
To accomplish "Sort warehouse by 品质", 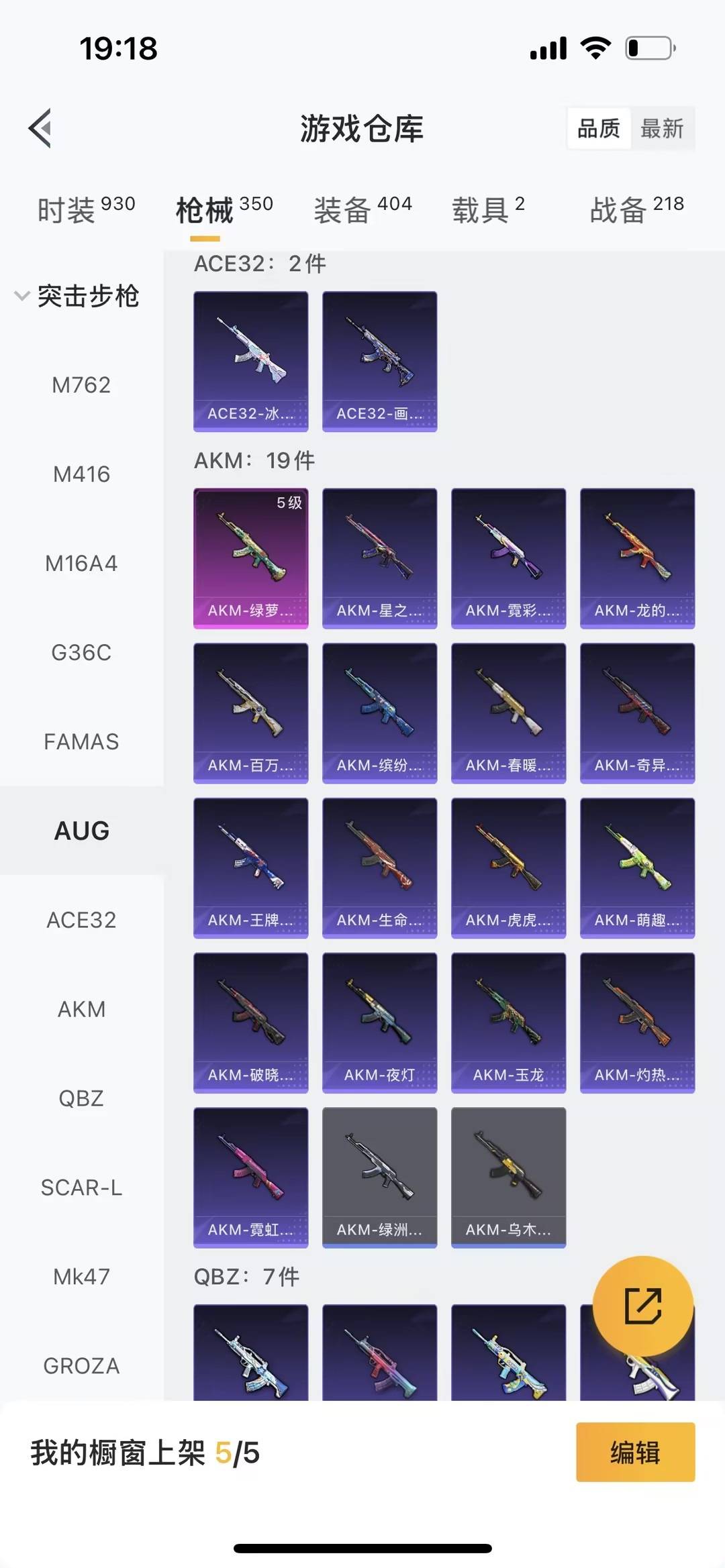I will pos(599,128).
